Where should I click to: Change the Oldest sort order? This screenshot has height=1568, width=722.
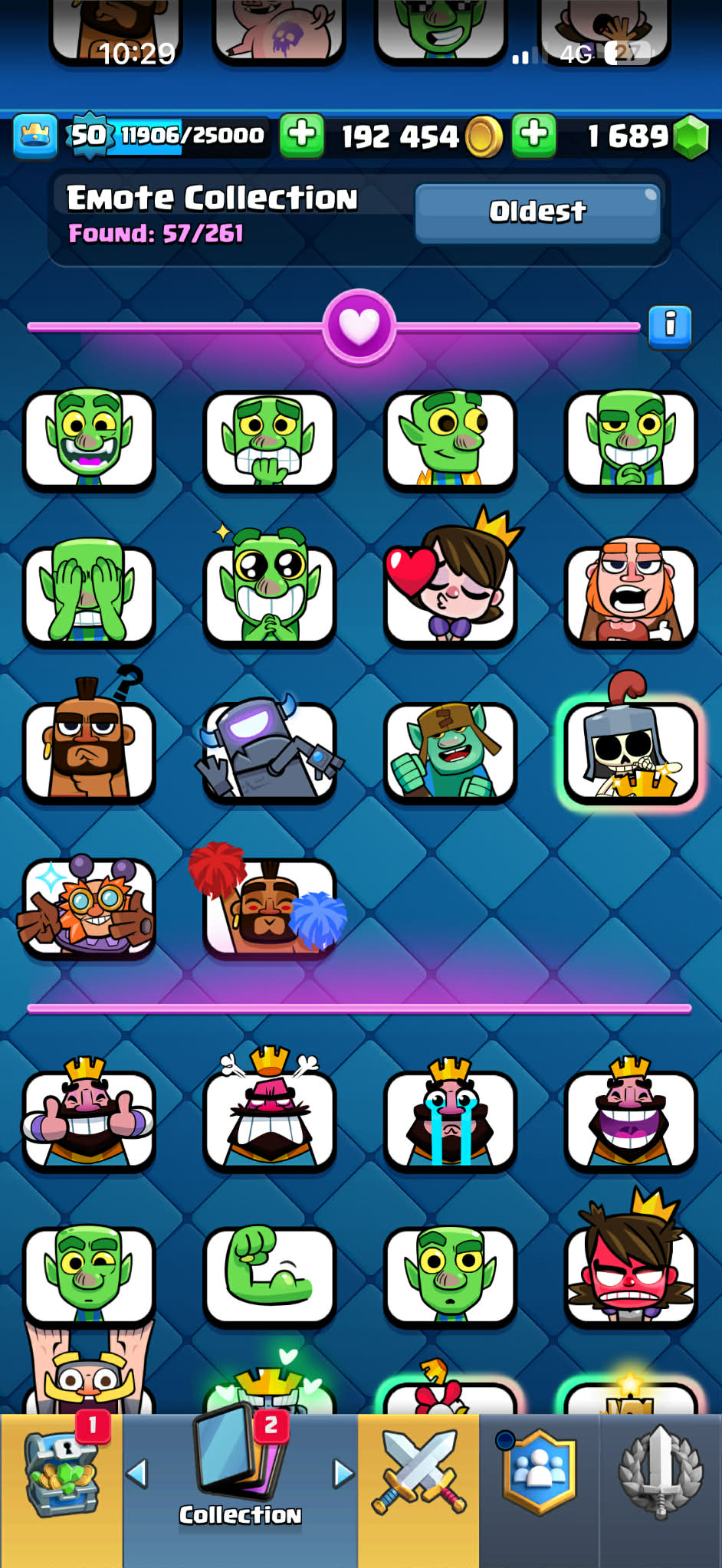(537, 212)
